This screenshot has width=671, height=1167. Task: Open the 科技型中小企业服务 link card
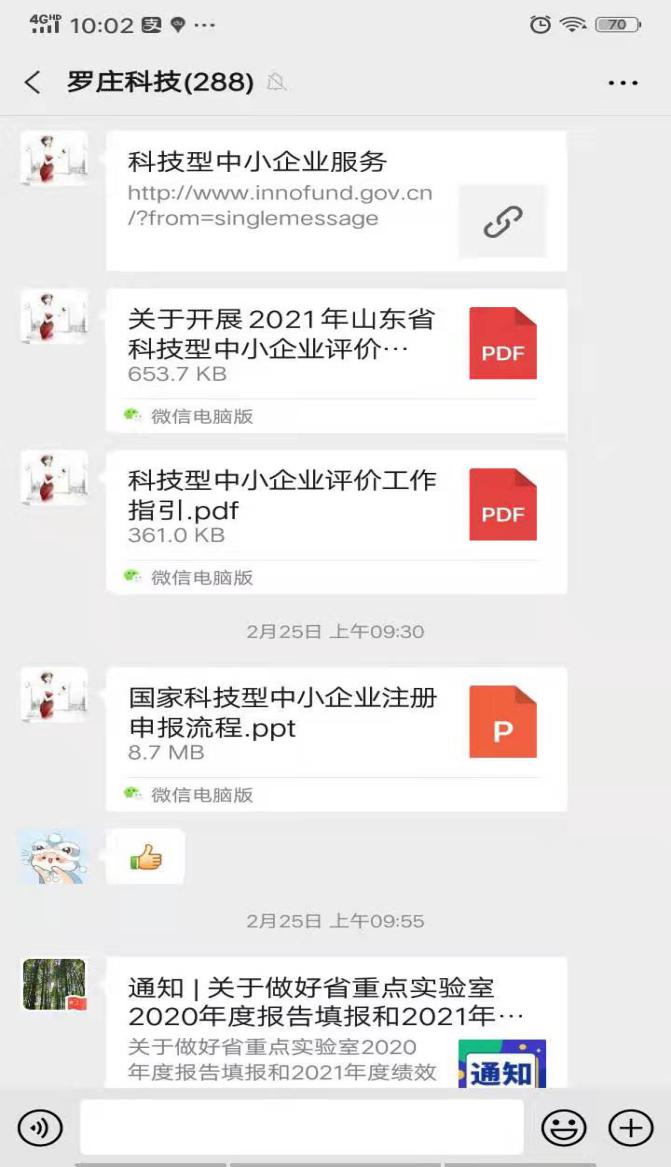(336, 201)
